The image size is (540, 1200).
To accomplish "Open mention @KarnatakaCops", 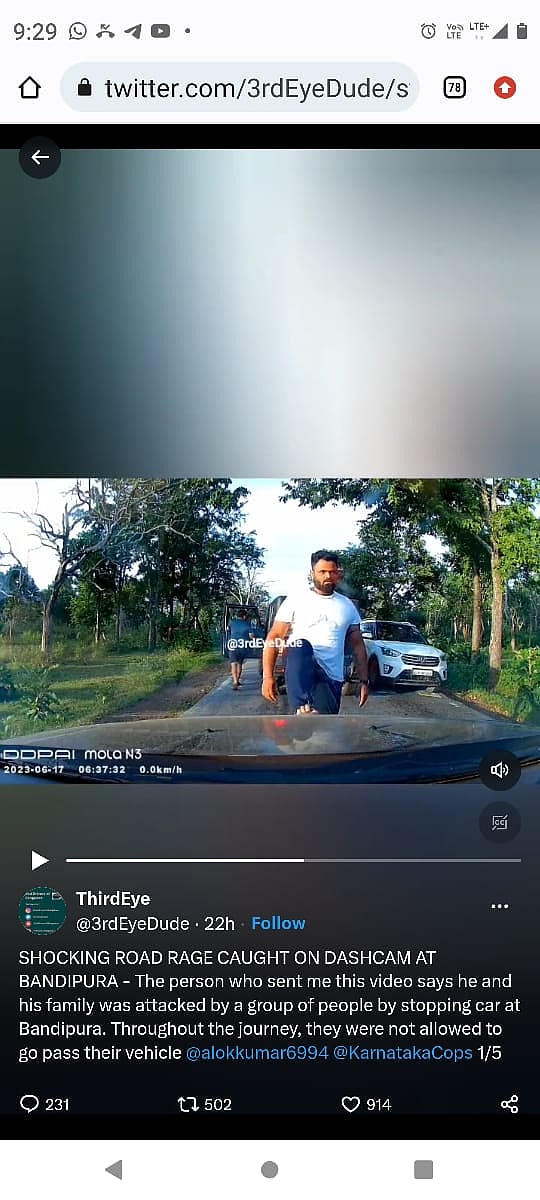I will pos(403,1053).
